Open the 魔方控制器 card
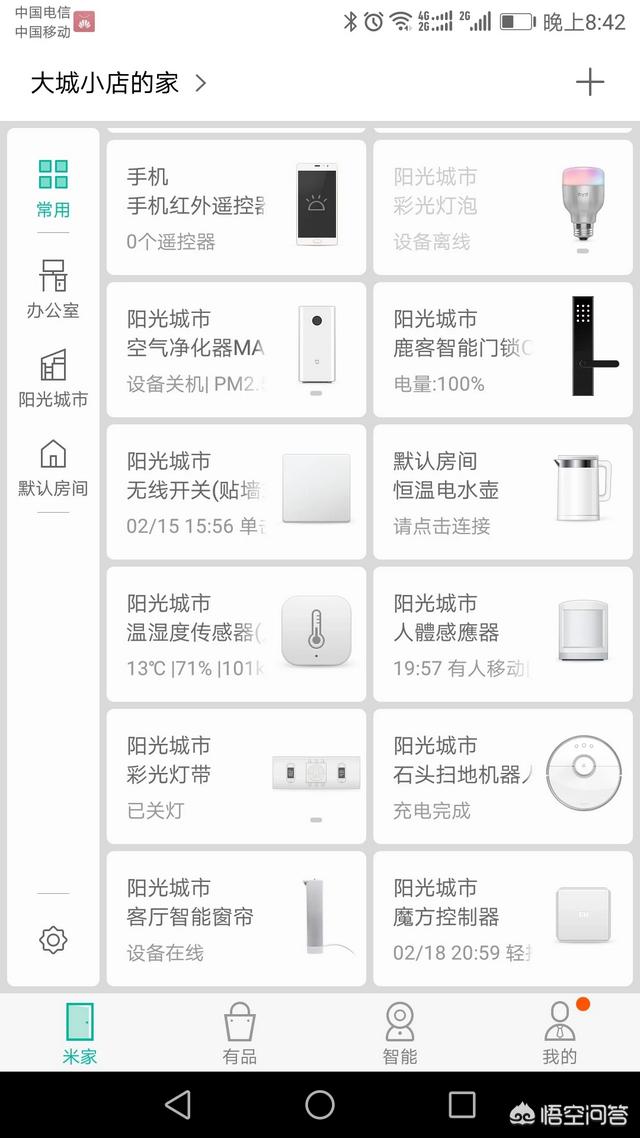Image resolution: width=640 pixels, height=1138 pixels. click(502, 918)
